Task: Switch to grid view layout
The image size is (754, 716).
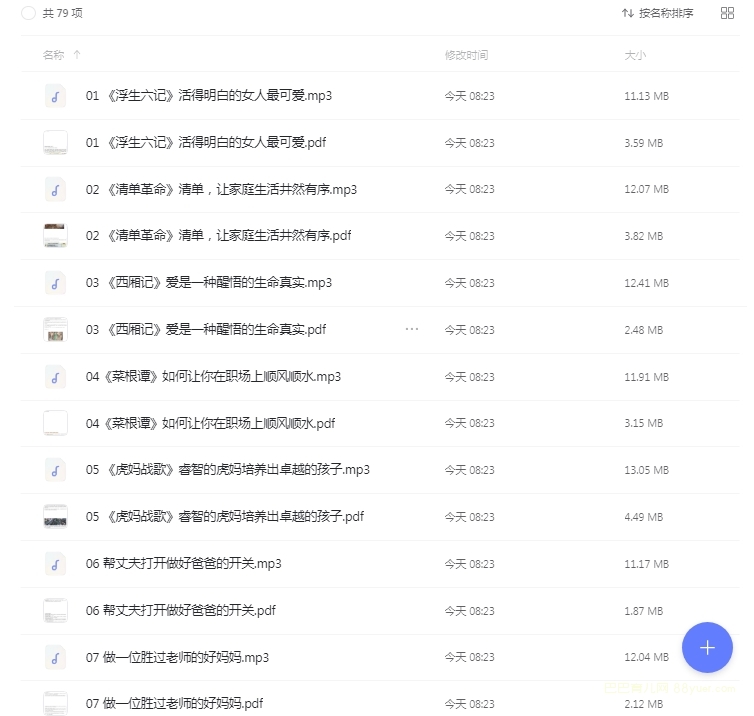Action: [x=727, y=13]
